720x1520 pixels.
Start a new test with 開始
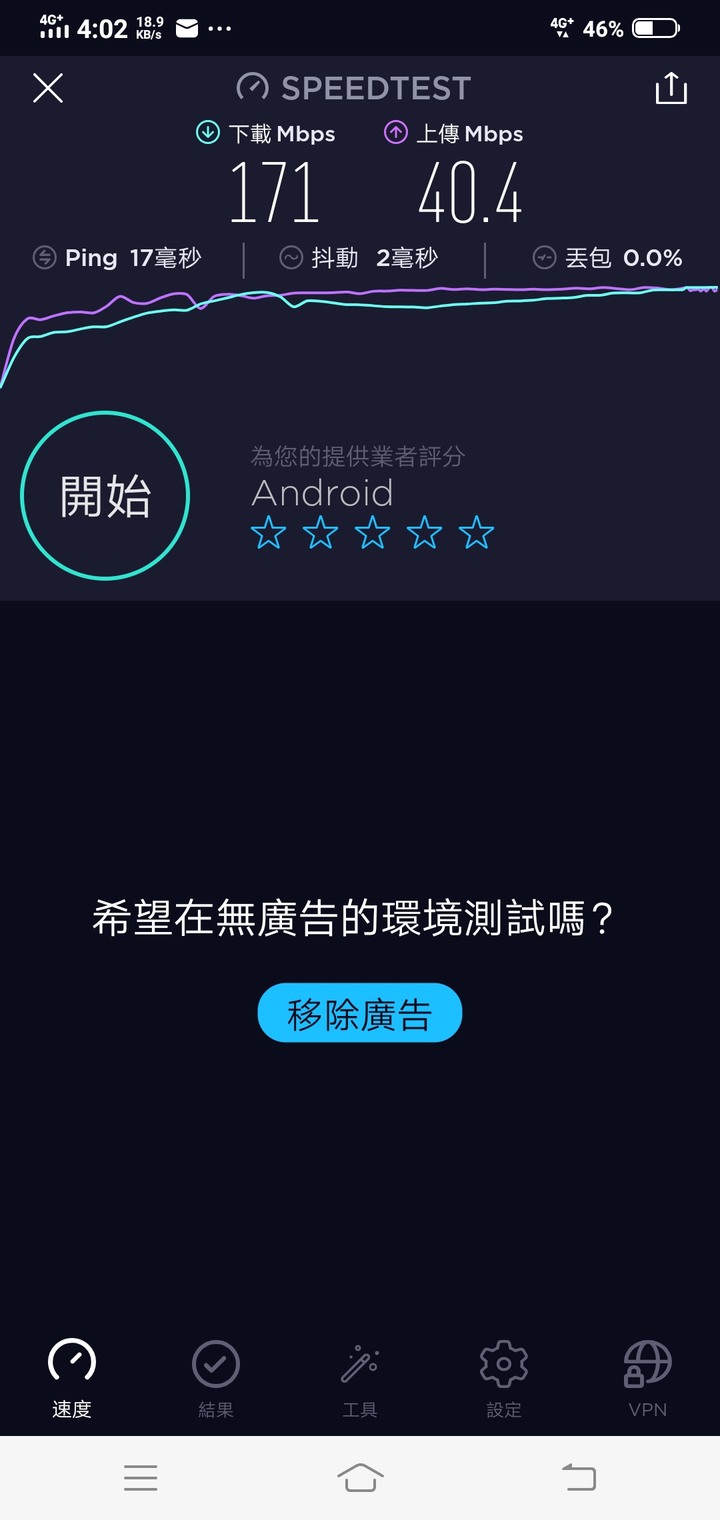tap(105, 495)
